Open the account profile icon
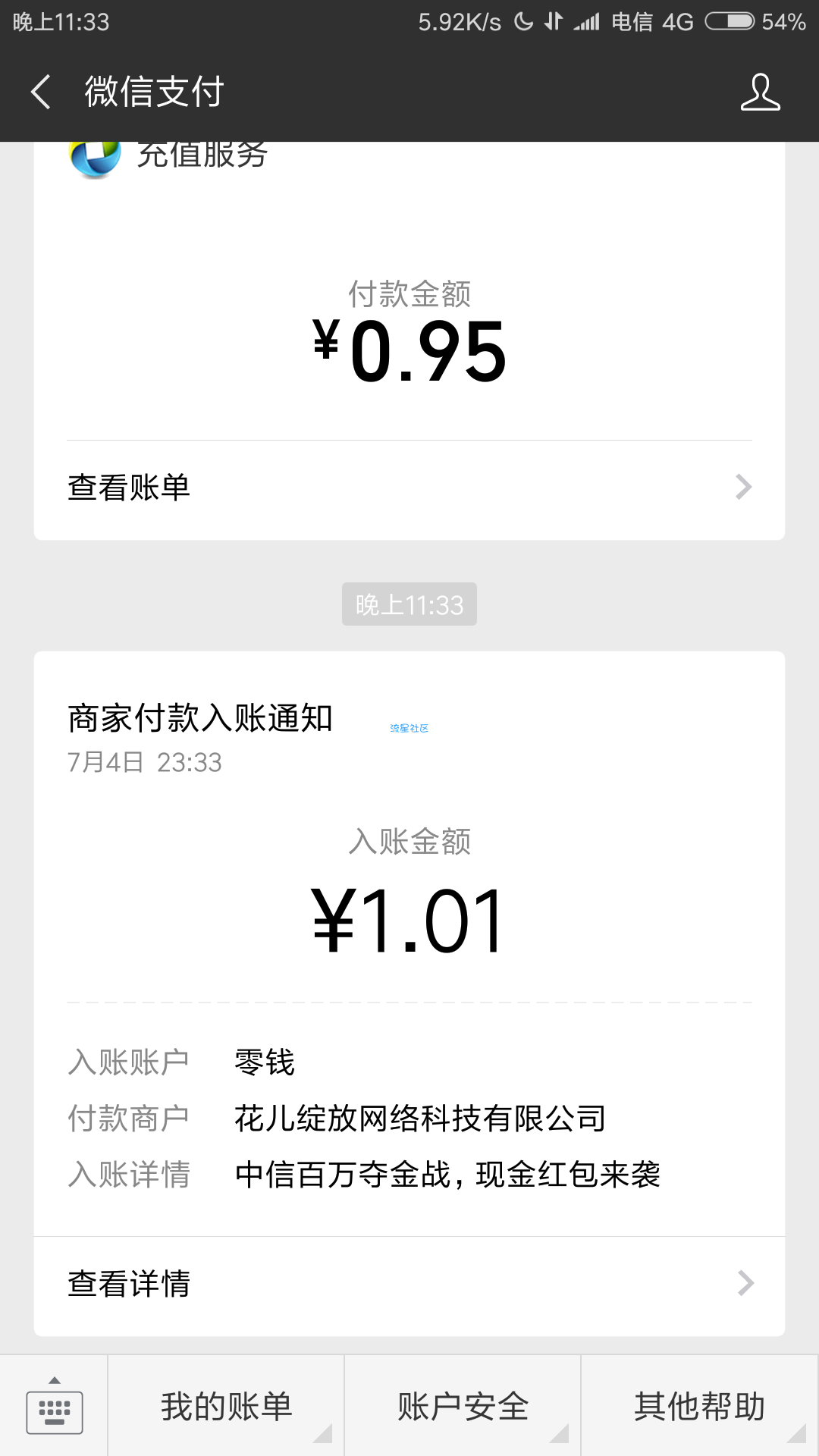 [x=760, y=92]
